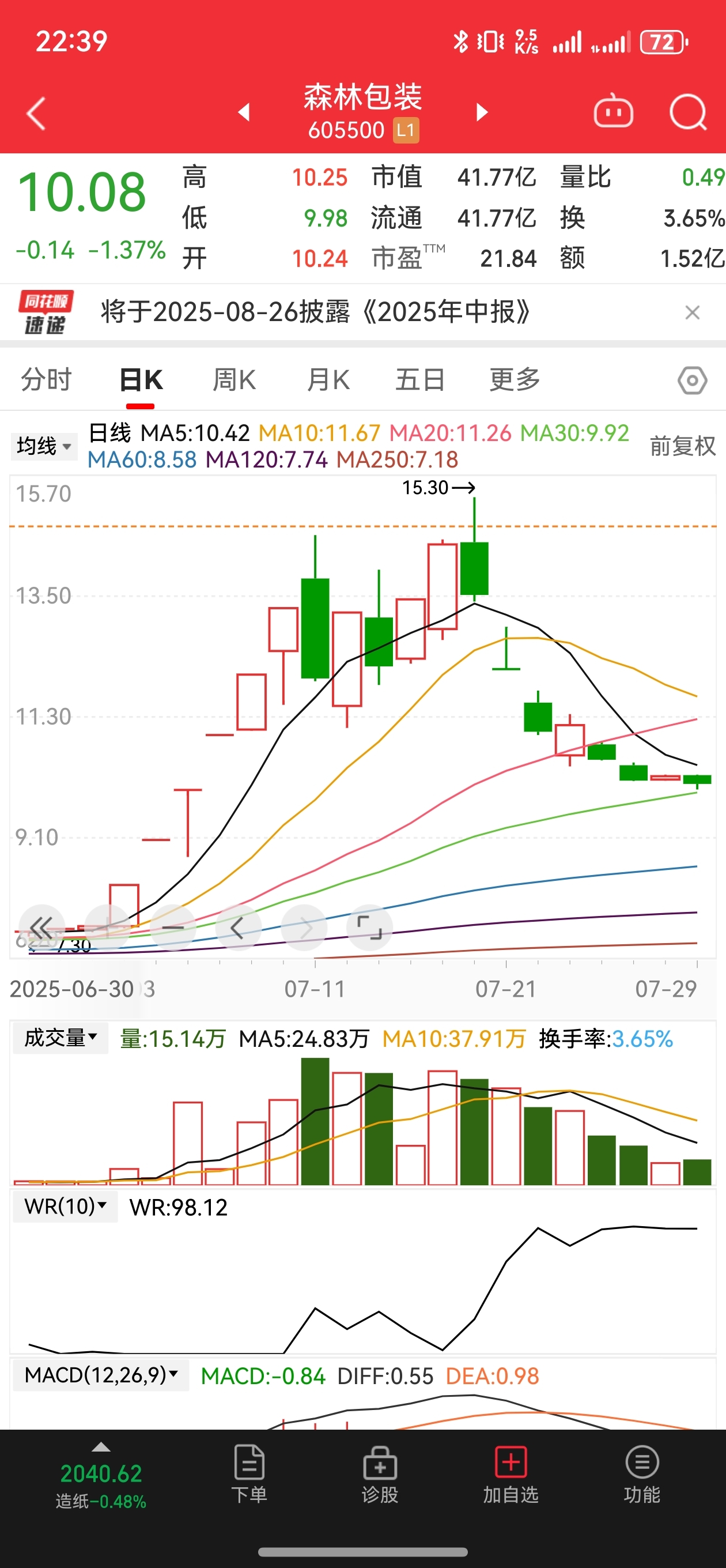The height and width of the screenshot is (1568, 726).
Task: Change the 前复权 adjustment setting
Action: coord(682,446)
